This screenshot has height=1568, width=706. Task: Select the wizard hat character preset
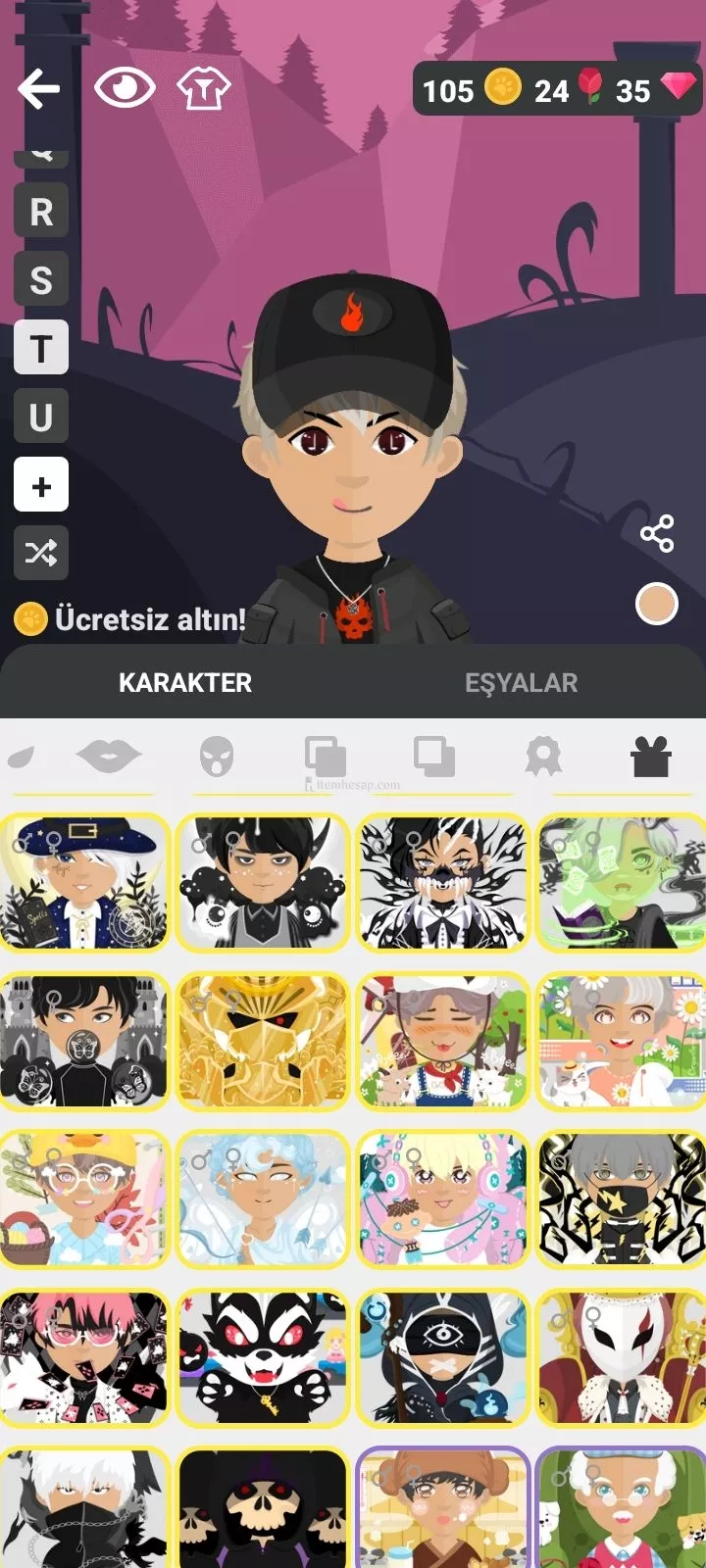pyautogui.click(x=85, y=884)
